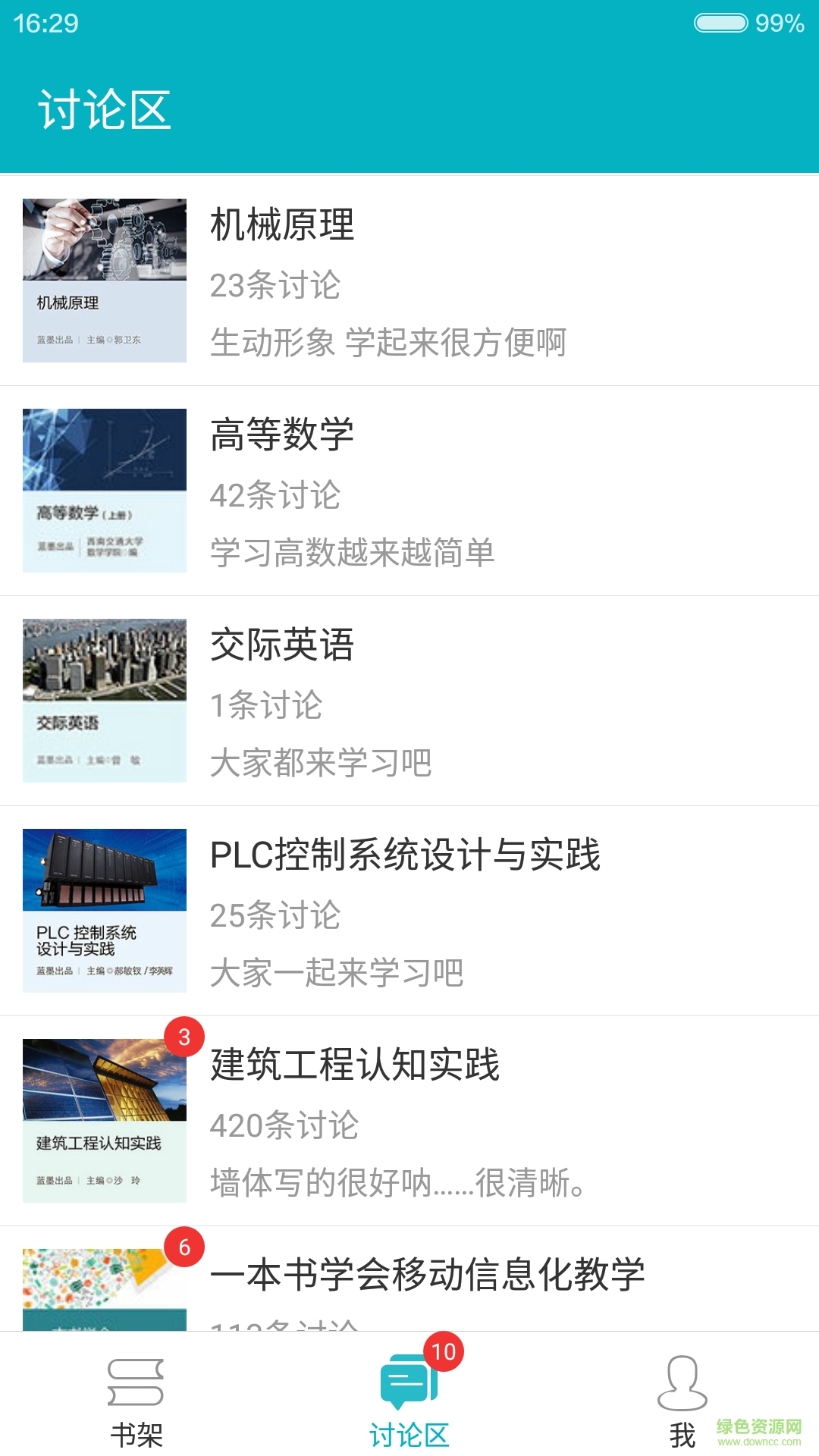819x1456 pixels.
Task: Tap the battery indicator in the status bar
Action: click(720, 23)
